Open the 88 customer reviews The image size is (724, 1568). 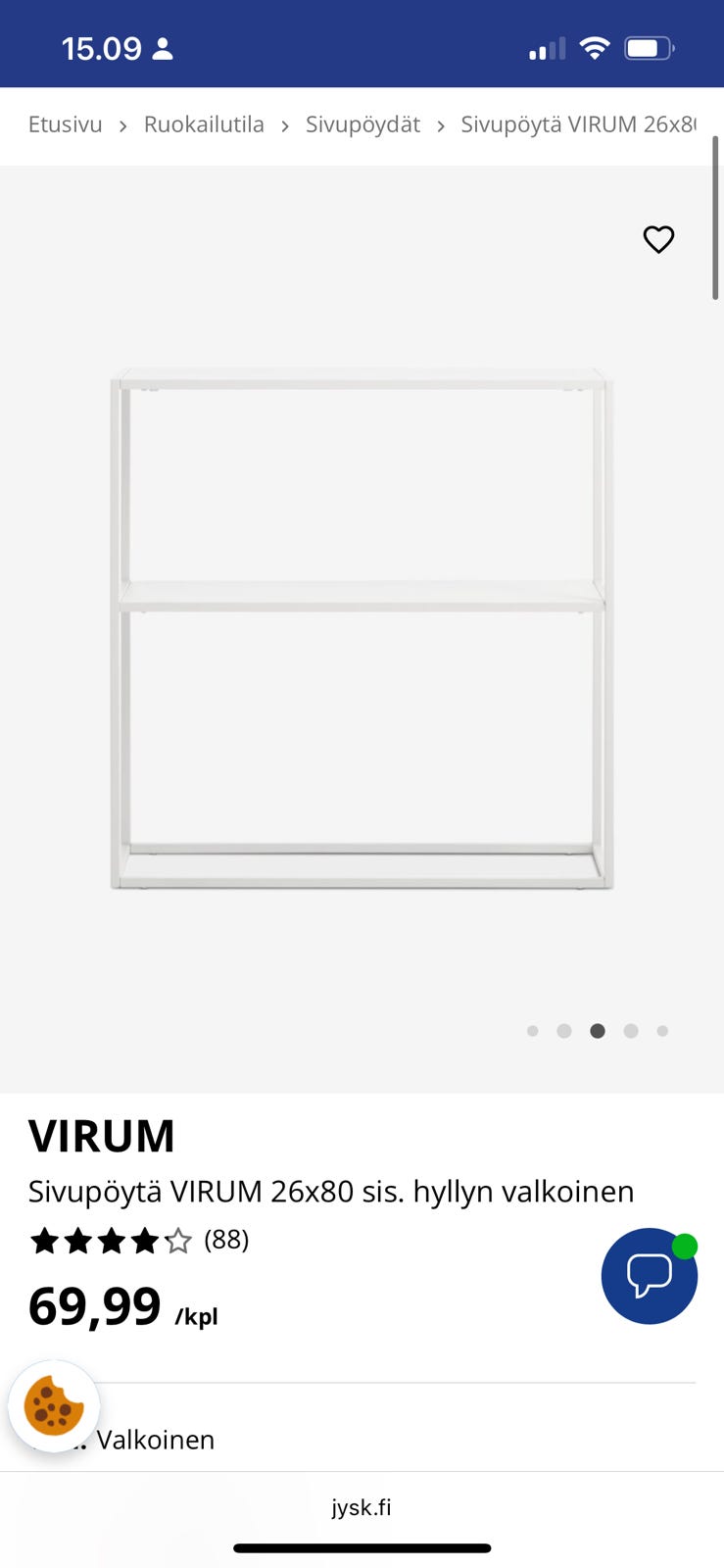click(226, 1240)
